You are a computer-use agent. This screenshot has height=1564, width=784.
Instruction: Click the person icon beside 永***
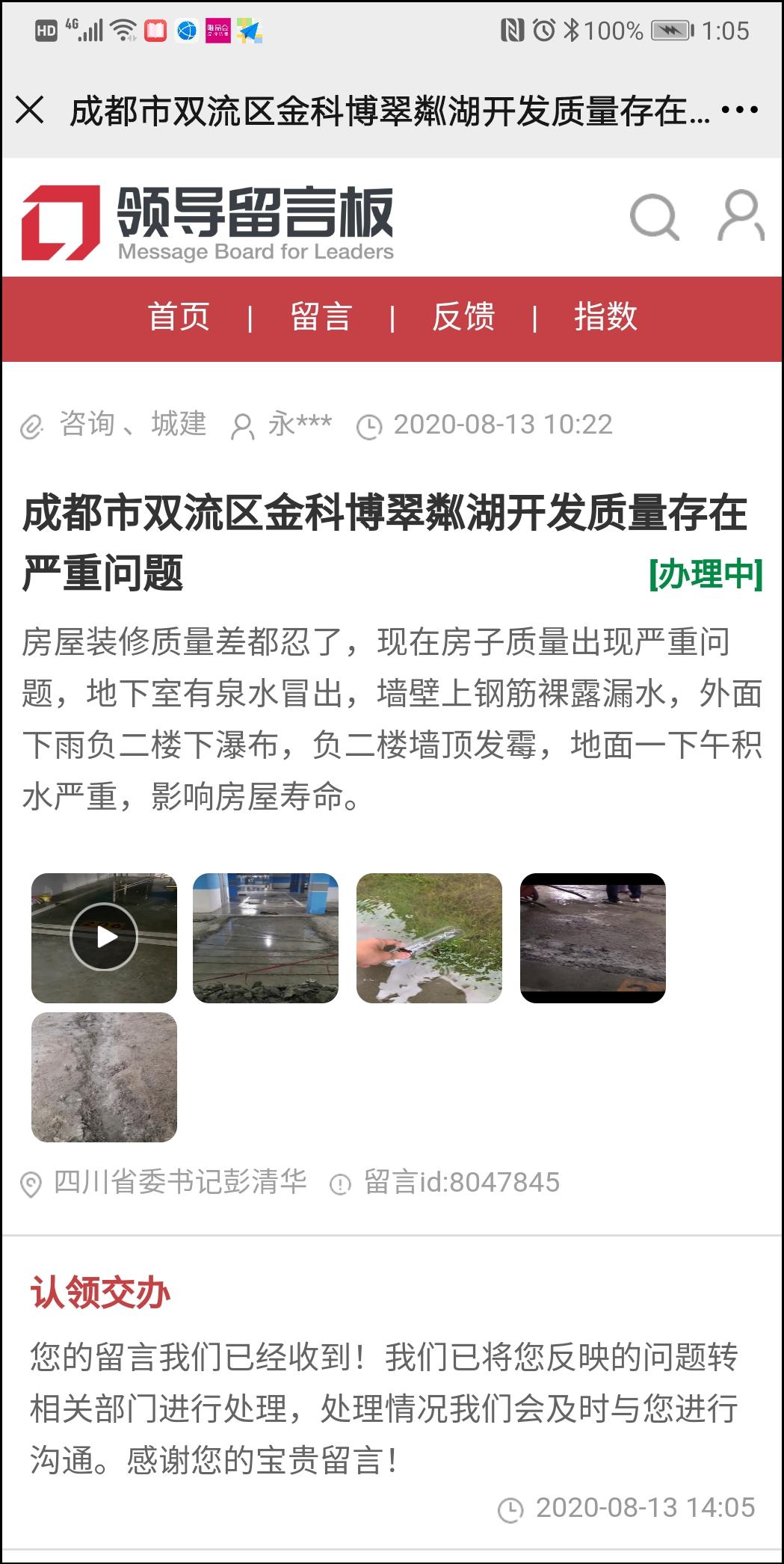pos(241,426)
